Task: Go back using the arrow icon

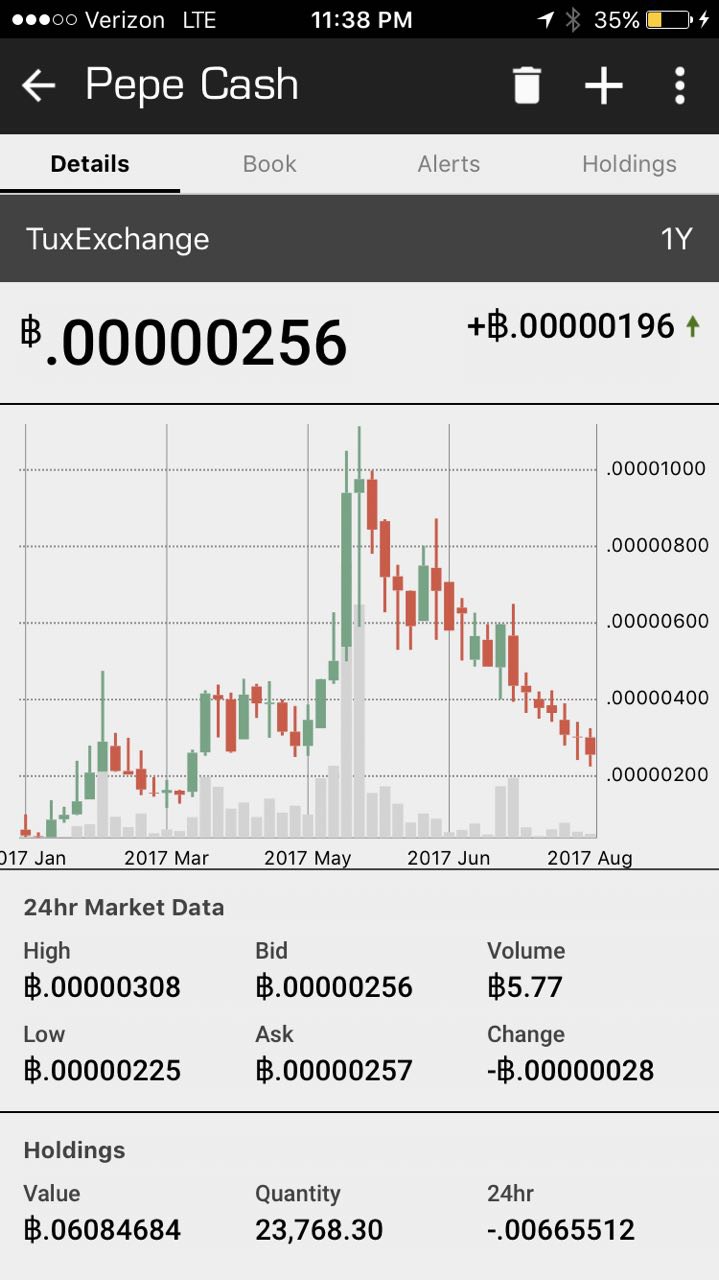Action: 38,86
